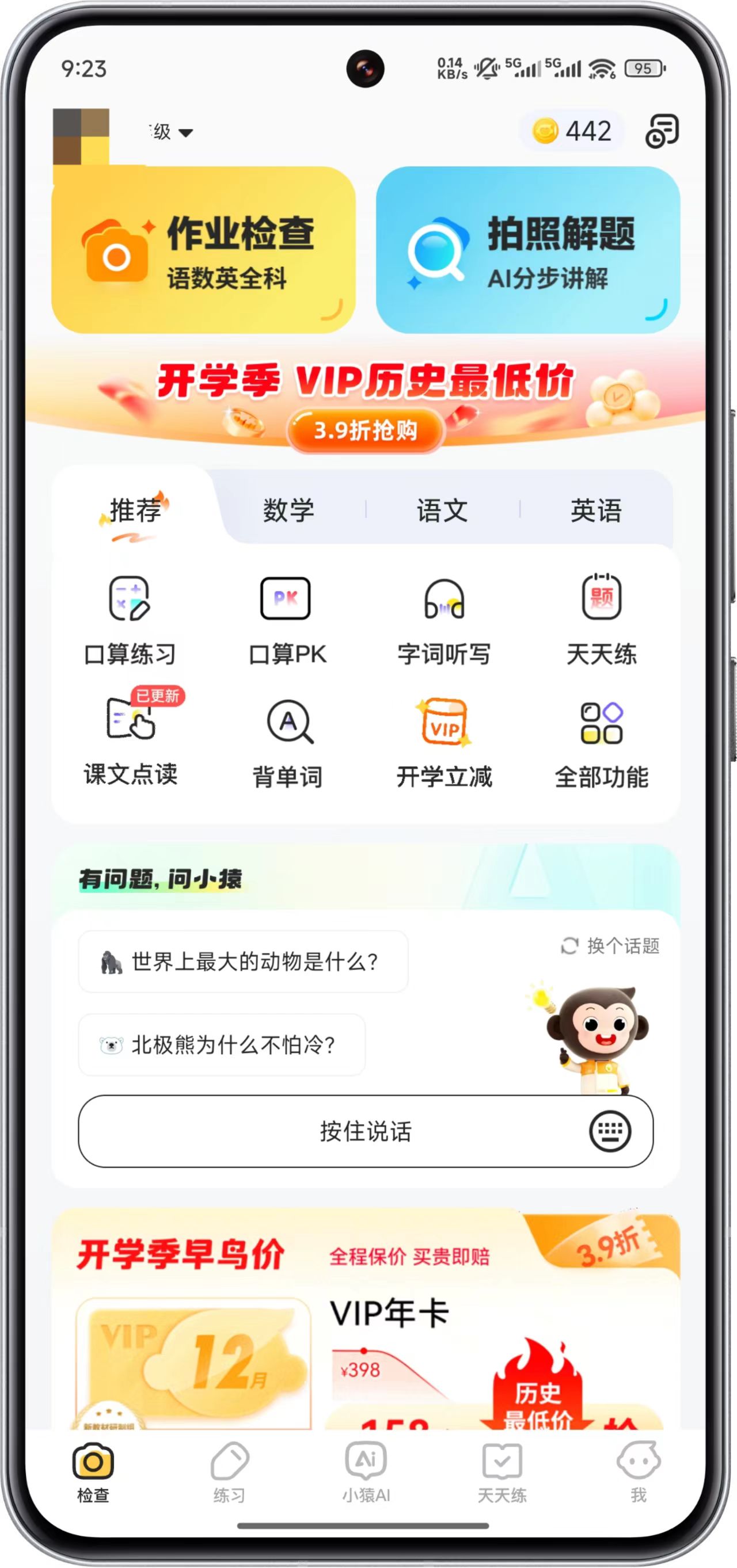Open 拍照解题 photo solving card

tap(527, 250)
